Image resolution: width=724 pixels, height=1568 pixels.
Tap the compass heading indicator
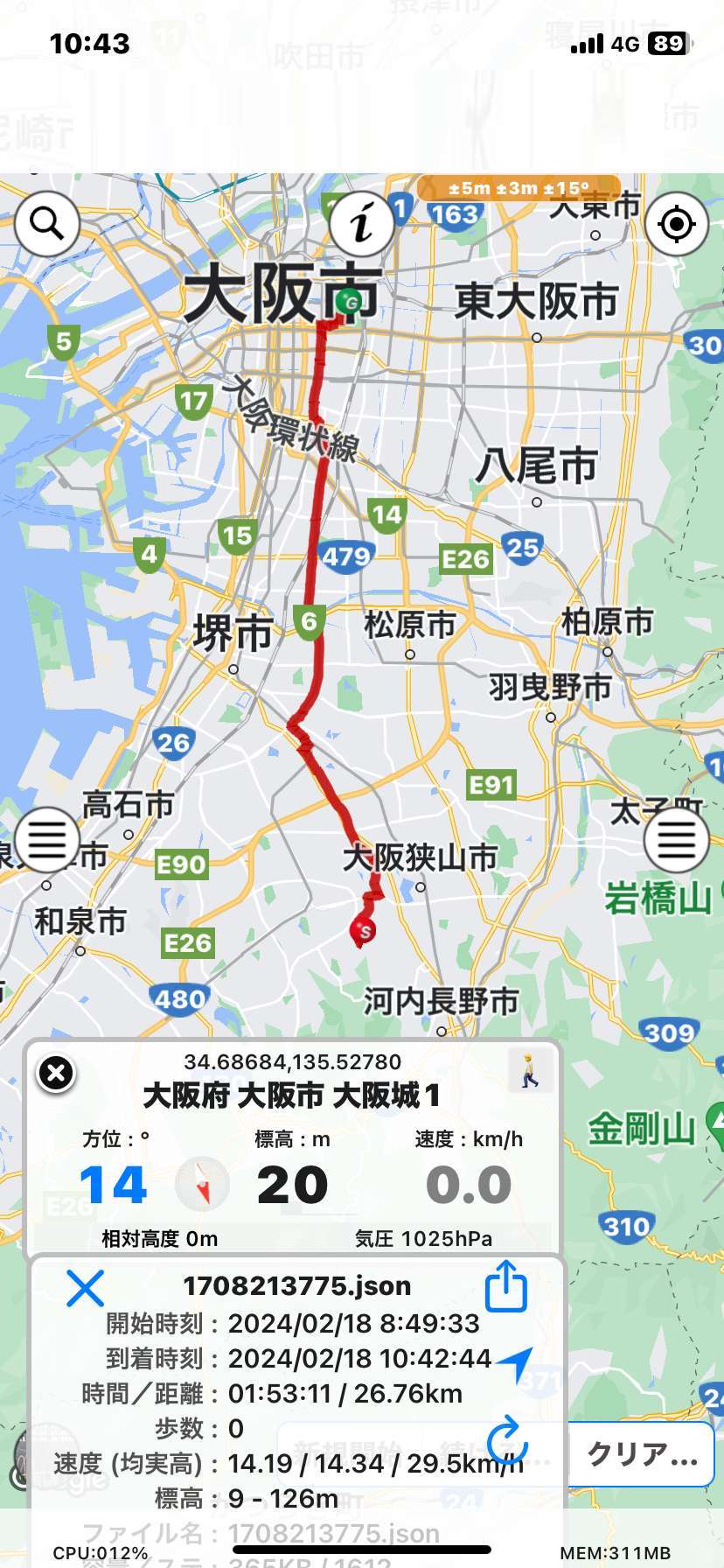tap(202, 1184)
